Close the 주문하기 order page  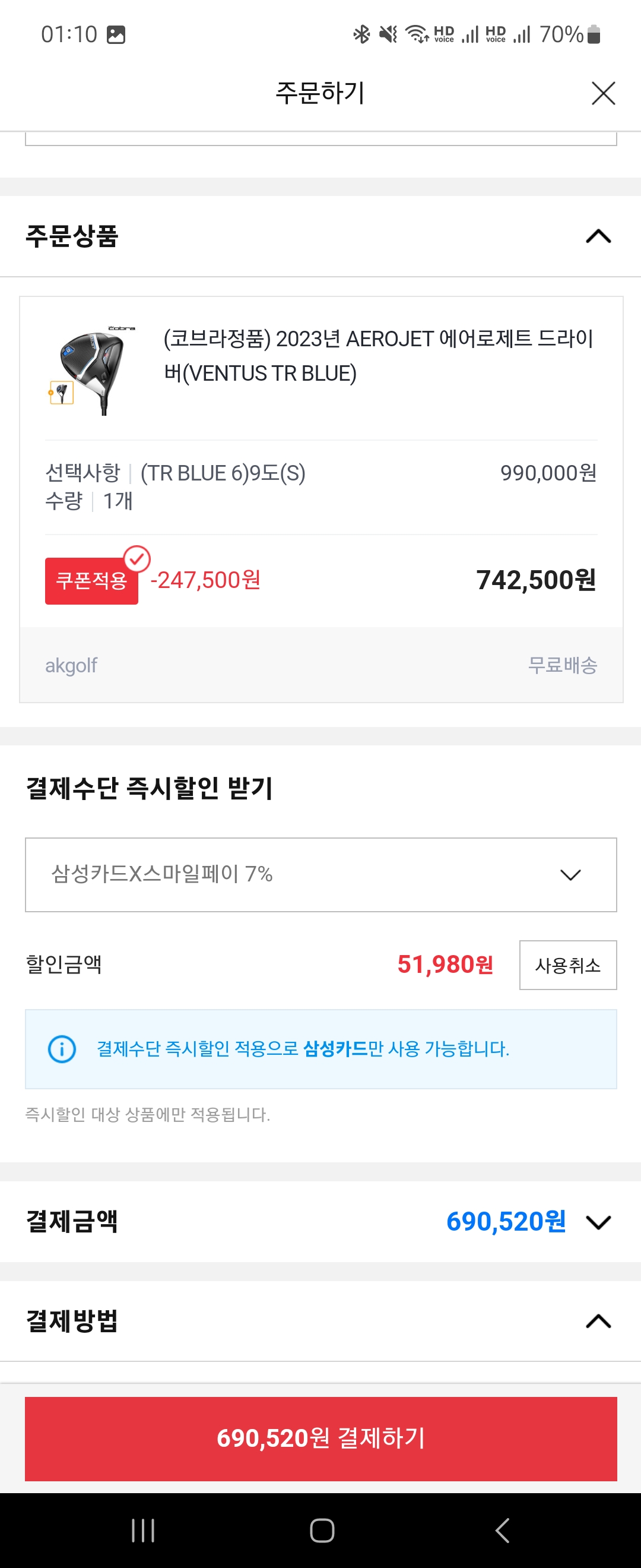point(602,93)
